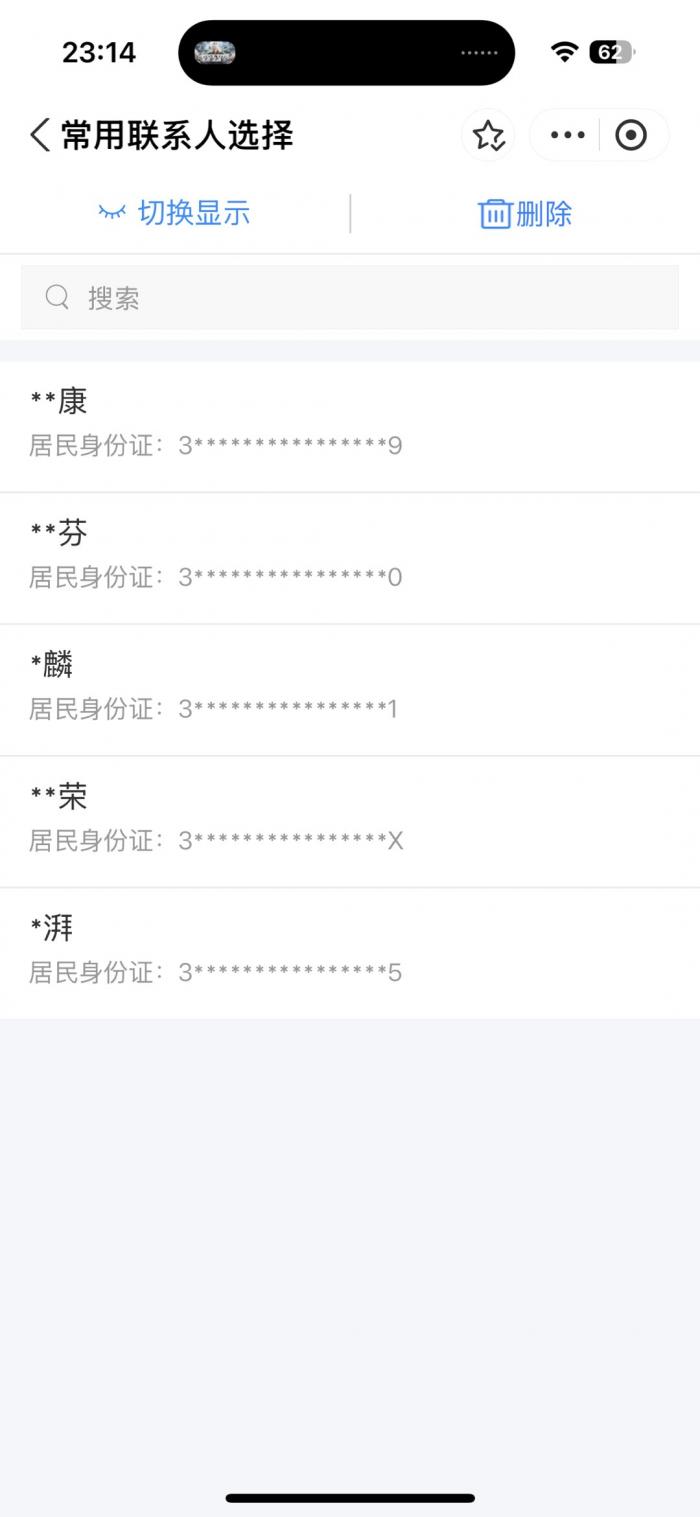Pick contact *麟
Screen dimensions: 700x1517
350,688
